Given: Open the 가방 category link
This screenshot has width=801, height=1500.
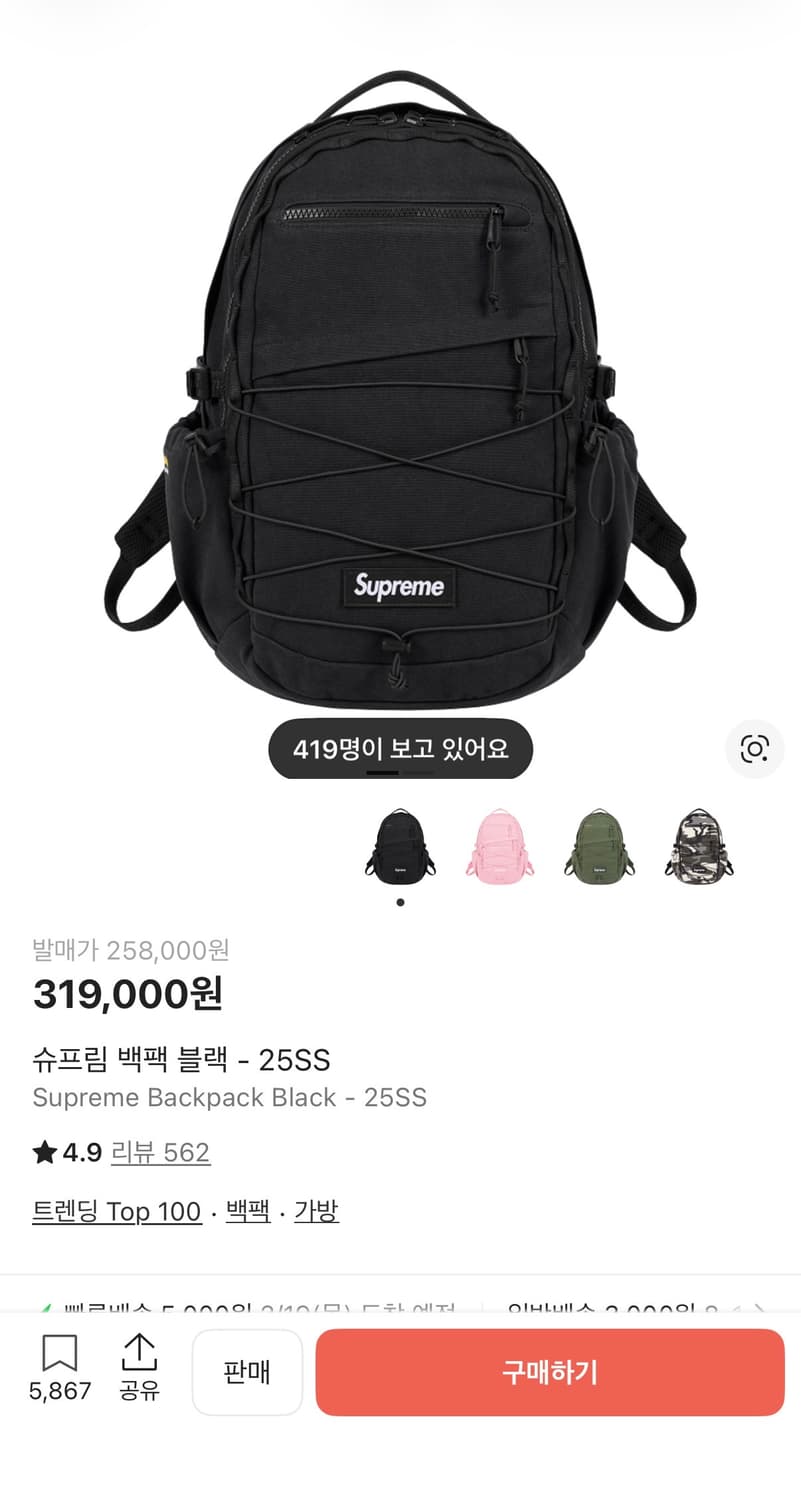Looking at the screenshot, I should click(x=316, y=1211).
